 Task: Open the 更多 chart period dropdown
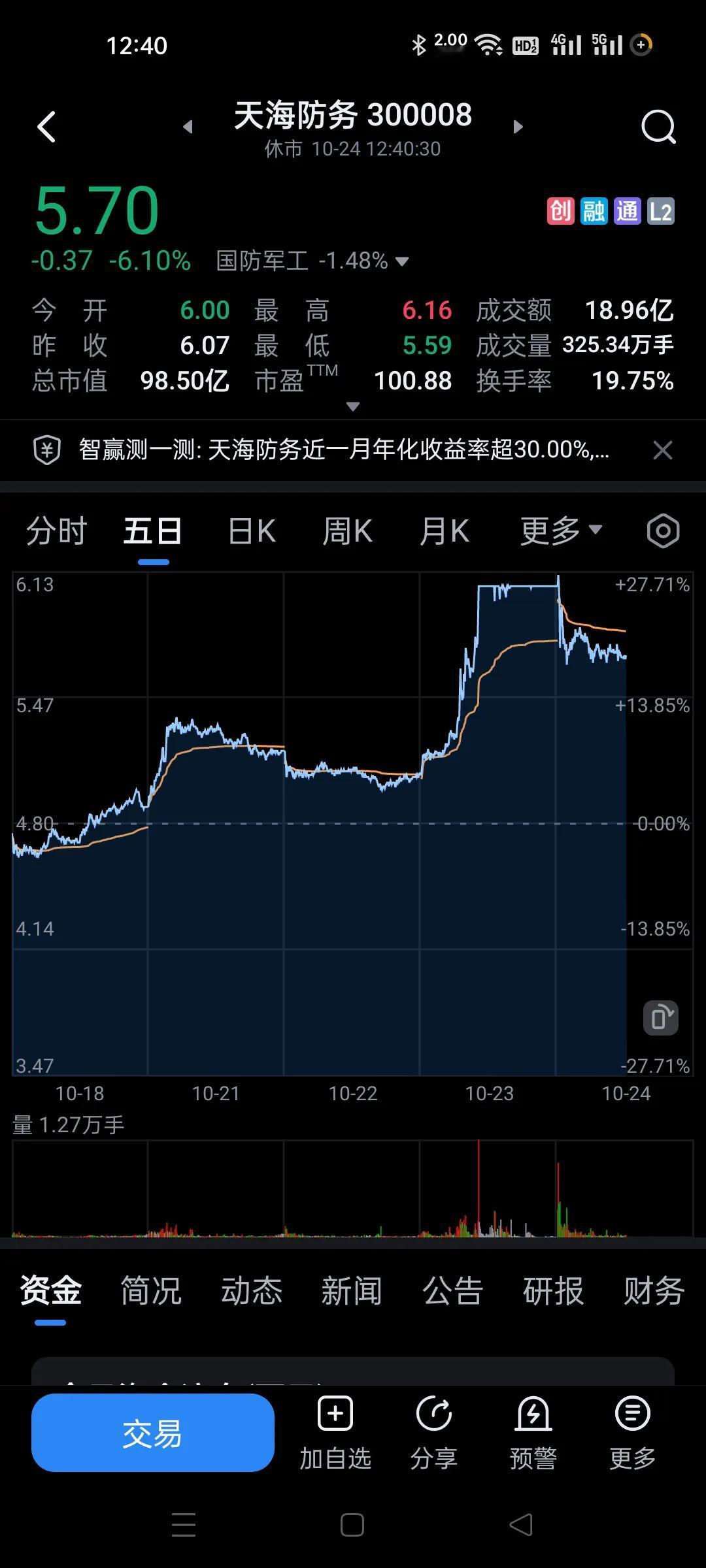(561, 531)
